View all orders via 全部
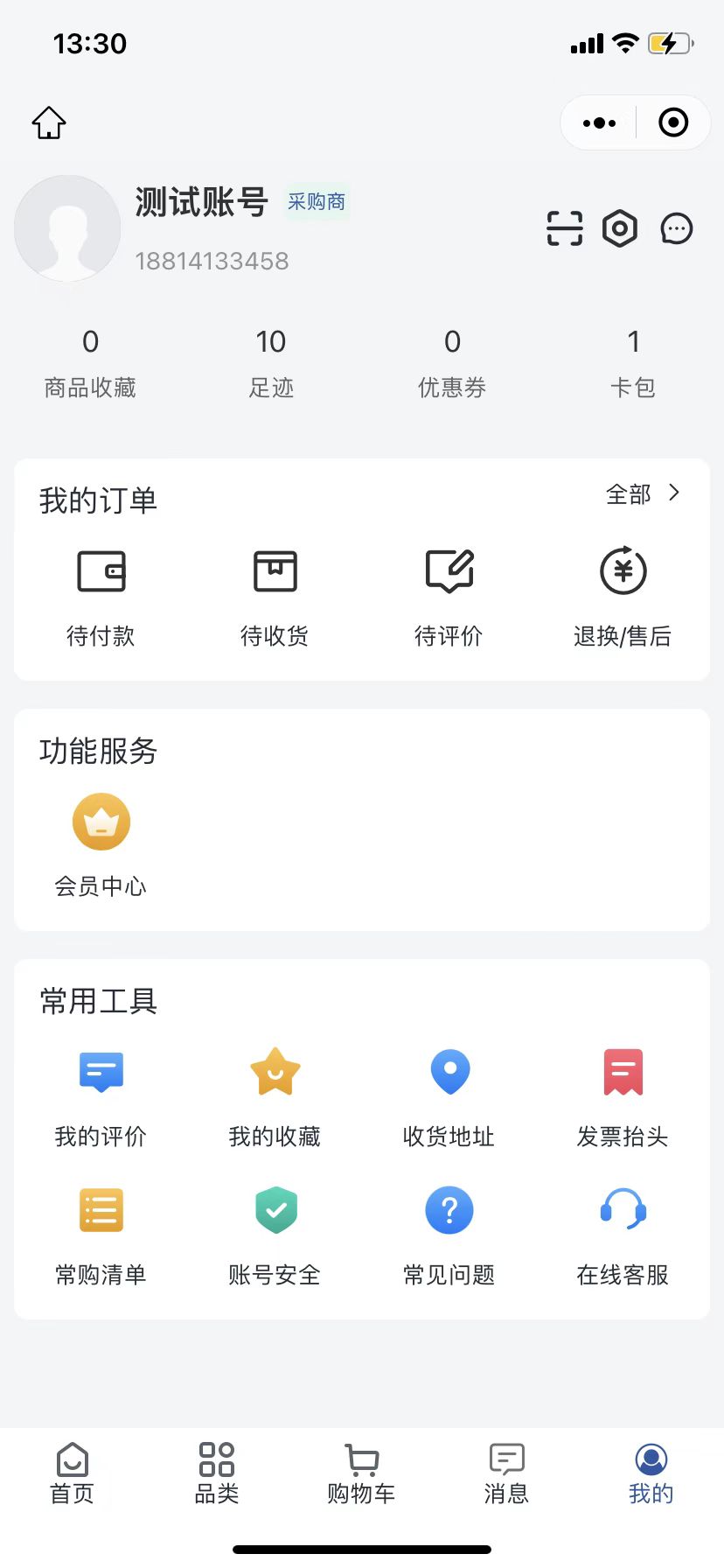The height and width of the screenshot is (1568, 724). [643, 494]
